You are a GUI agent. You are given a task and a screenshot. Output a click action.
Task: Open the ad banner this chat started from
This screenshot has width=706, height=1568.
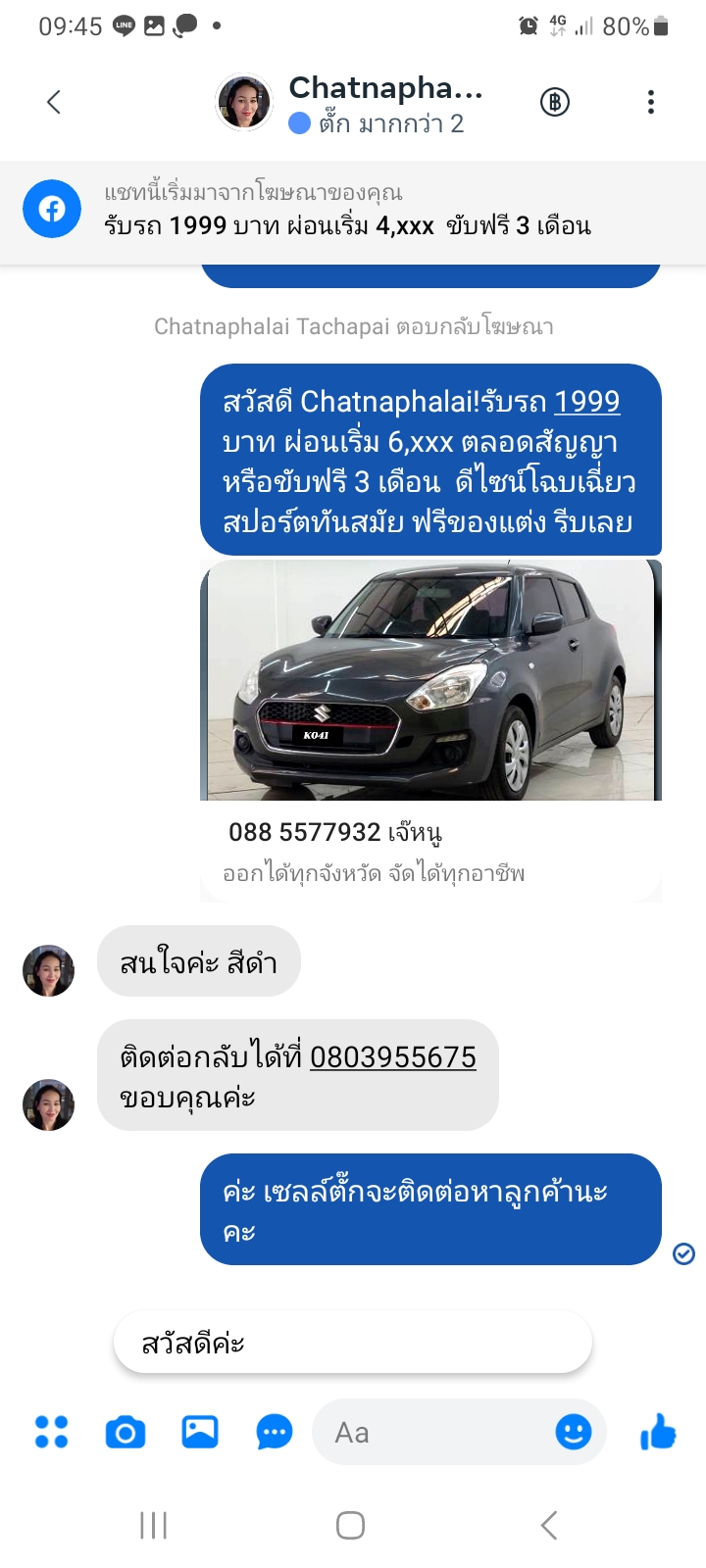pyautogui.click(x=353, y=212)
